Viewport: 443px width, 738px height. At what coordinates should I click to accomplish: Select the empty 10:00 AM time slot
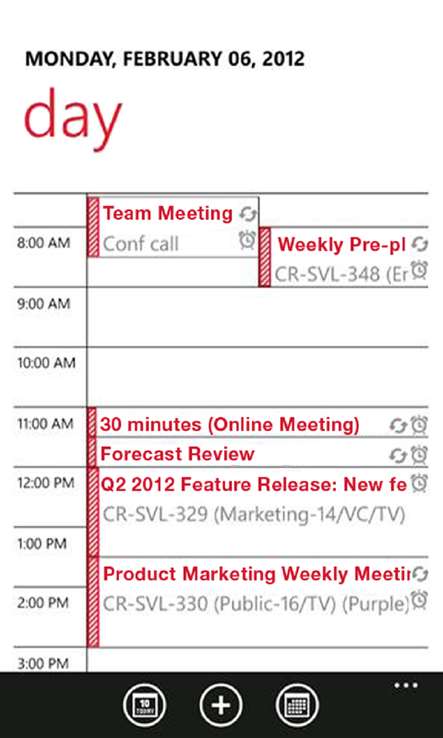tap(258, 377)
